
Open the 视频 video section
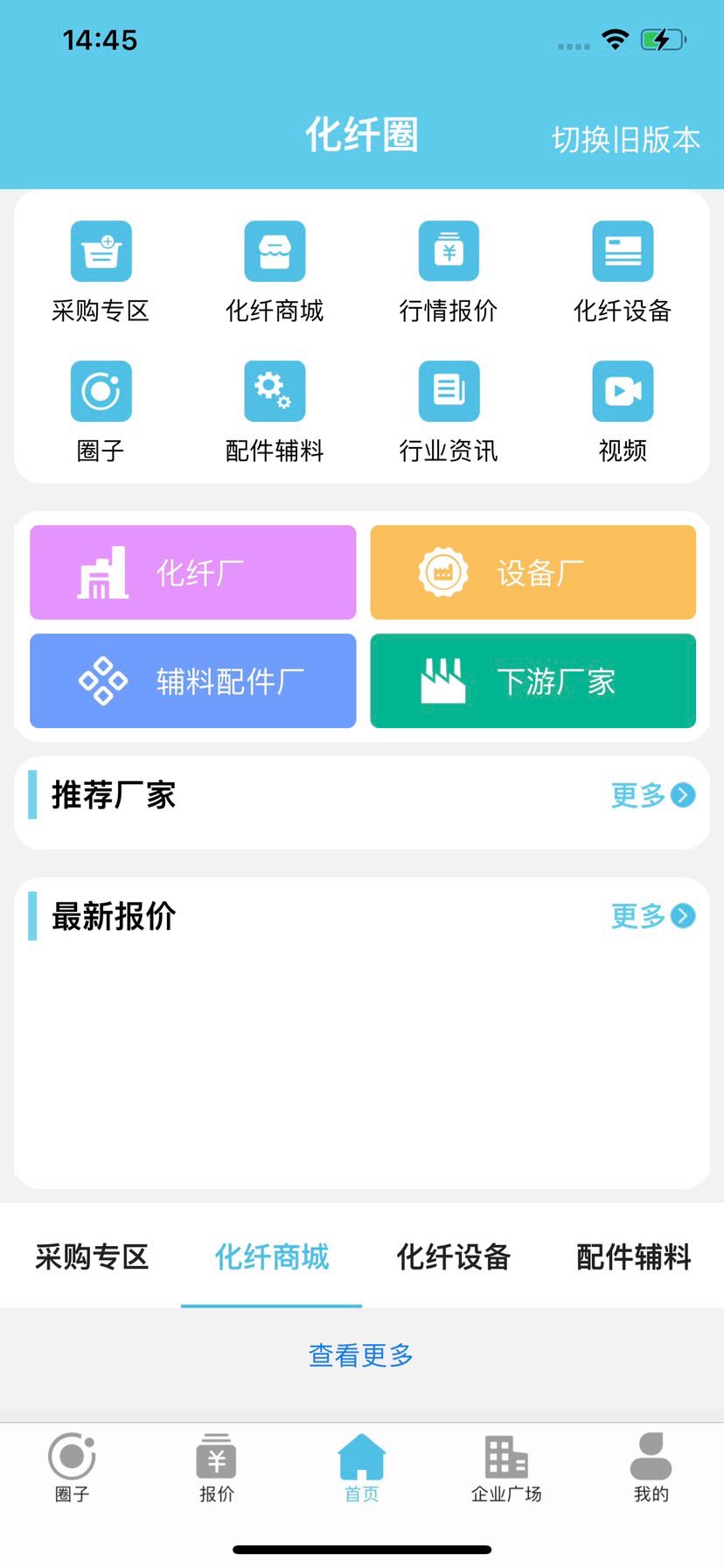[623, 411]
